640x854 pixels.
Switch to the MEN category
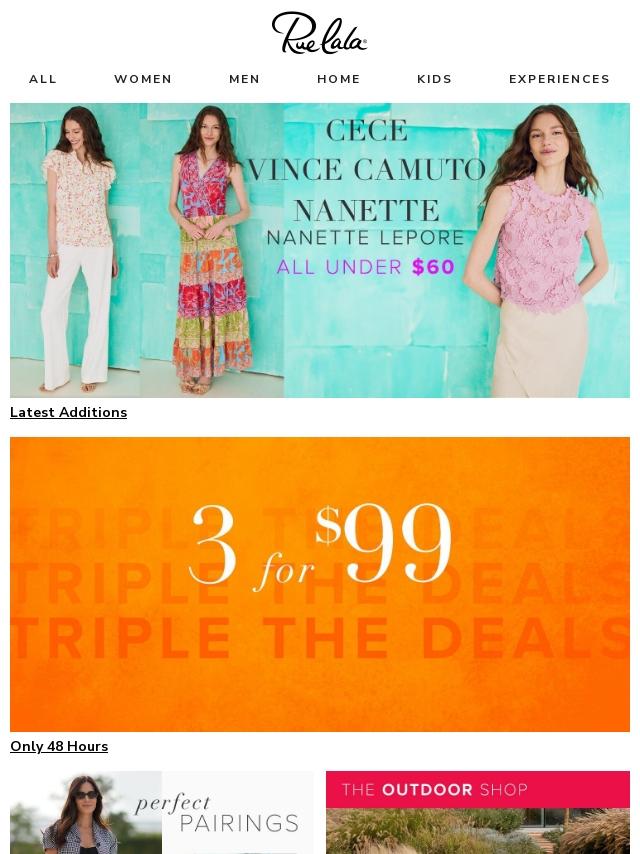244,79
